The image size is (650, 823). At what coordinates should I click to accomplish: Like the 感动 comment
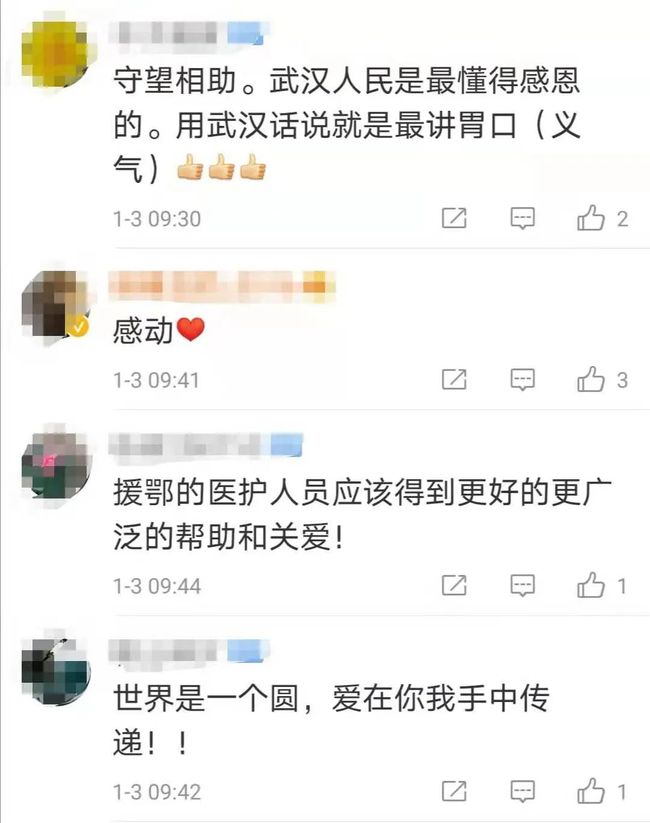click(x=592, y=379)
